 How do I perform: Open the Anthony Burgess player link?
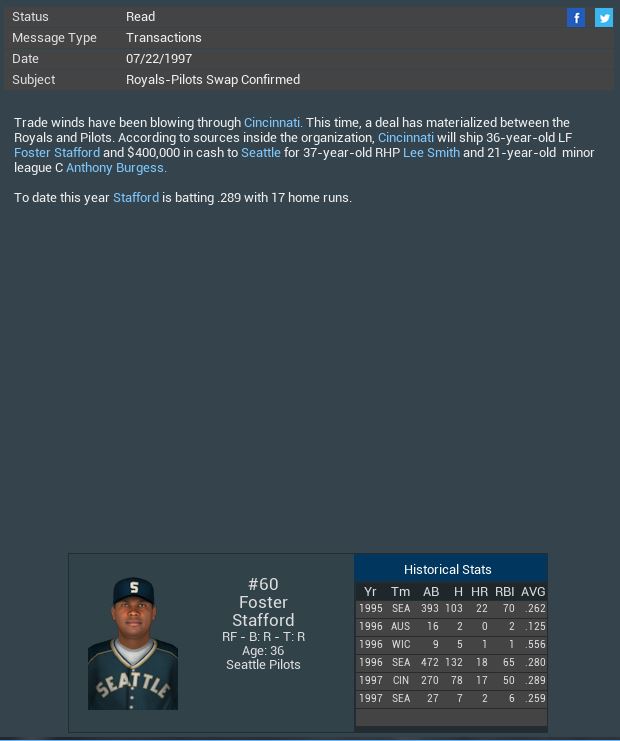click(x=116, y=168)
